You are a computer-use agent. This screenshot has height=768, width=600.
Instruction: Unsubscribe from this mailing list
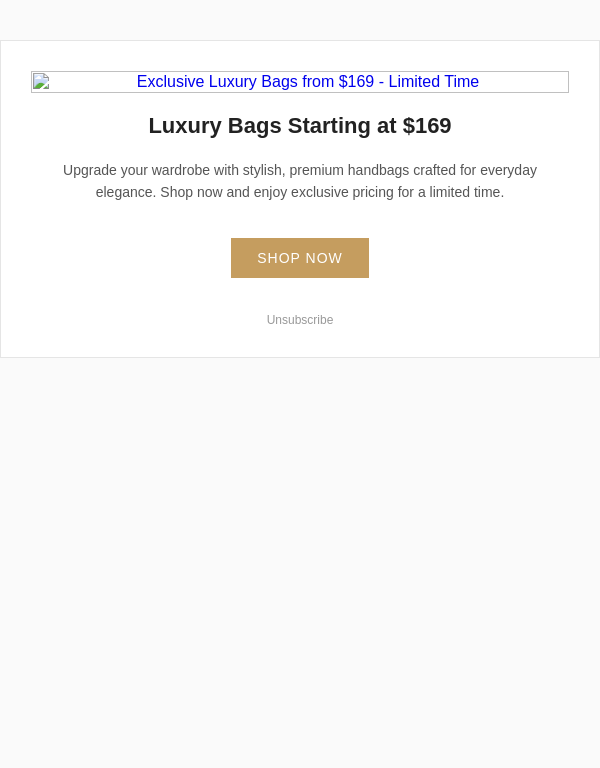pyautogui.click(x=300, y=320)
